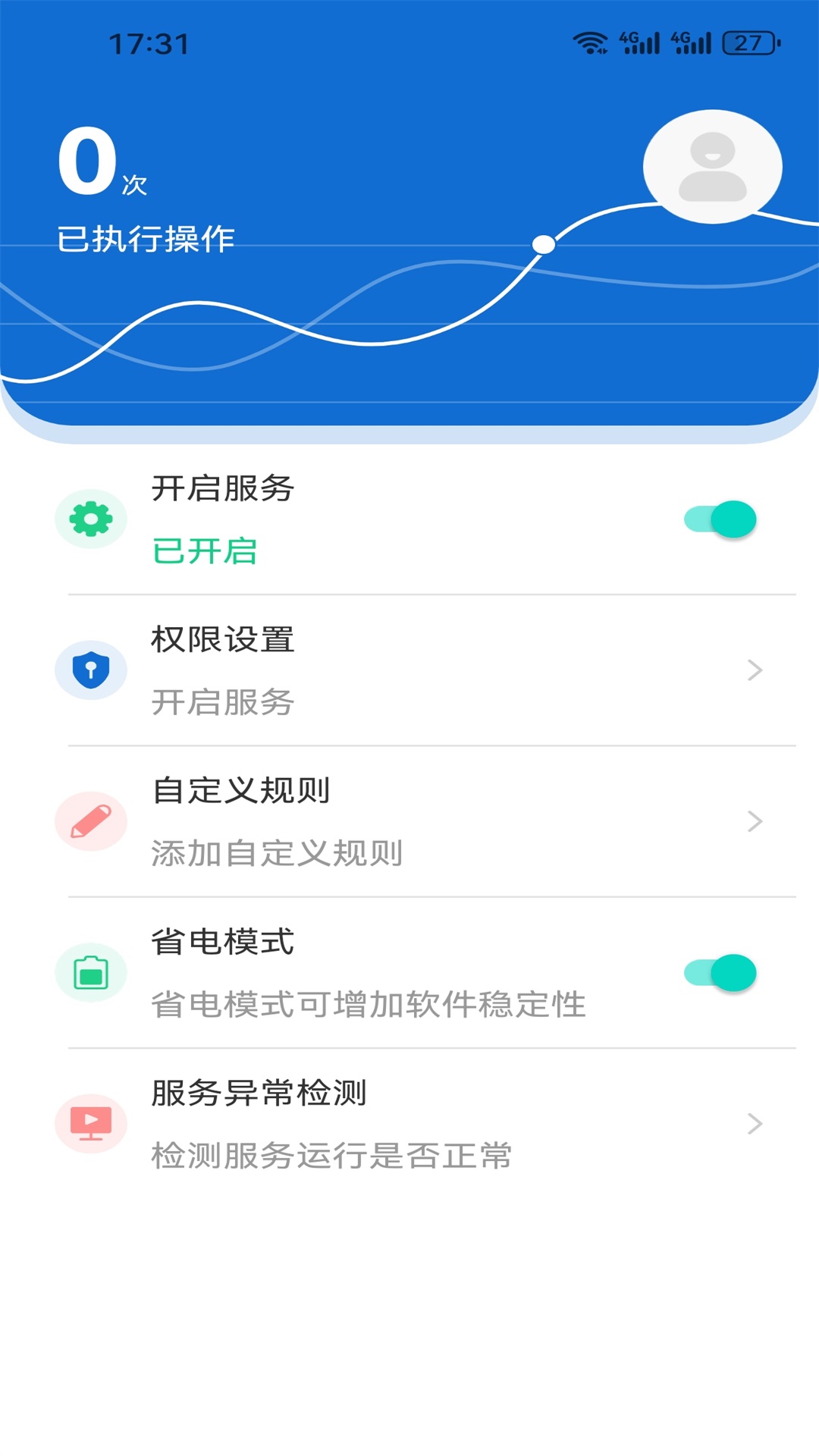Click the red pencil icon for 自定义规则
Screen dimensions: 819x1456
(x=91, y=821)
